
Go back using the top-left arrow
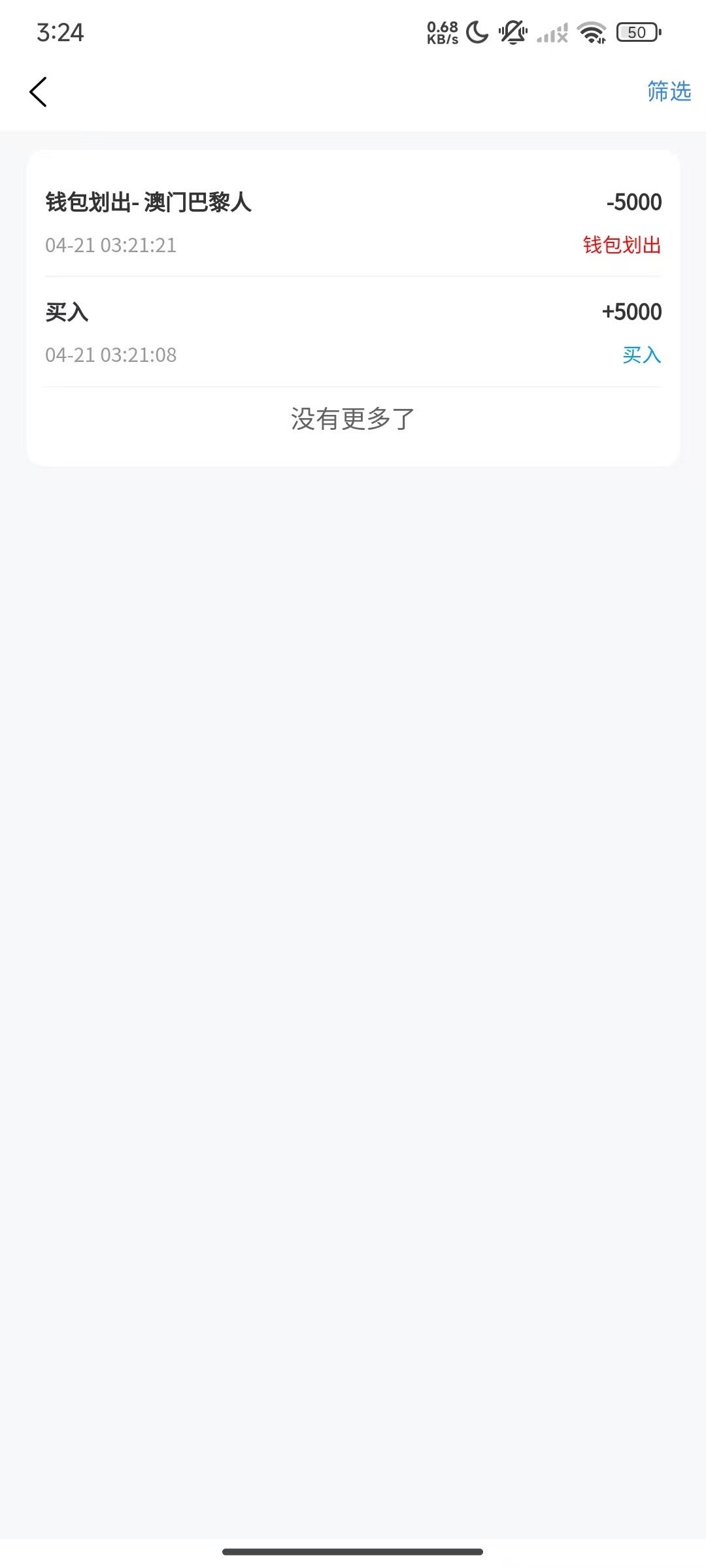(x=38, y=91)
